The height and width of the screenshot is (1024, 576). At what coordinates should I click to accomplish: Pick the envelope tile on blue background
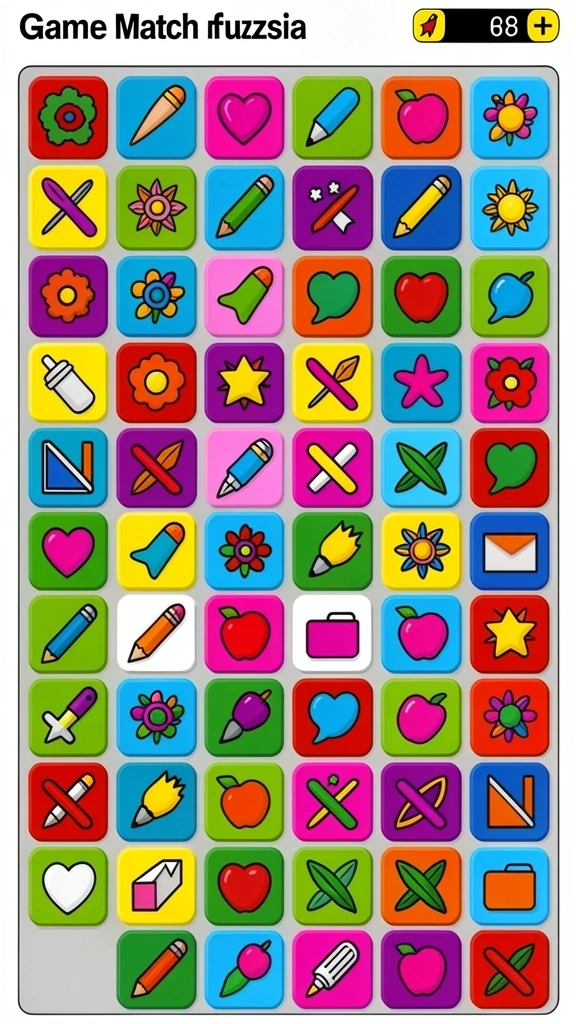509,551
